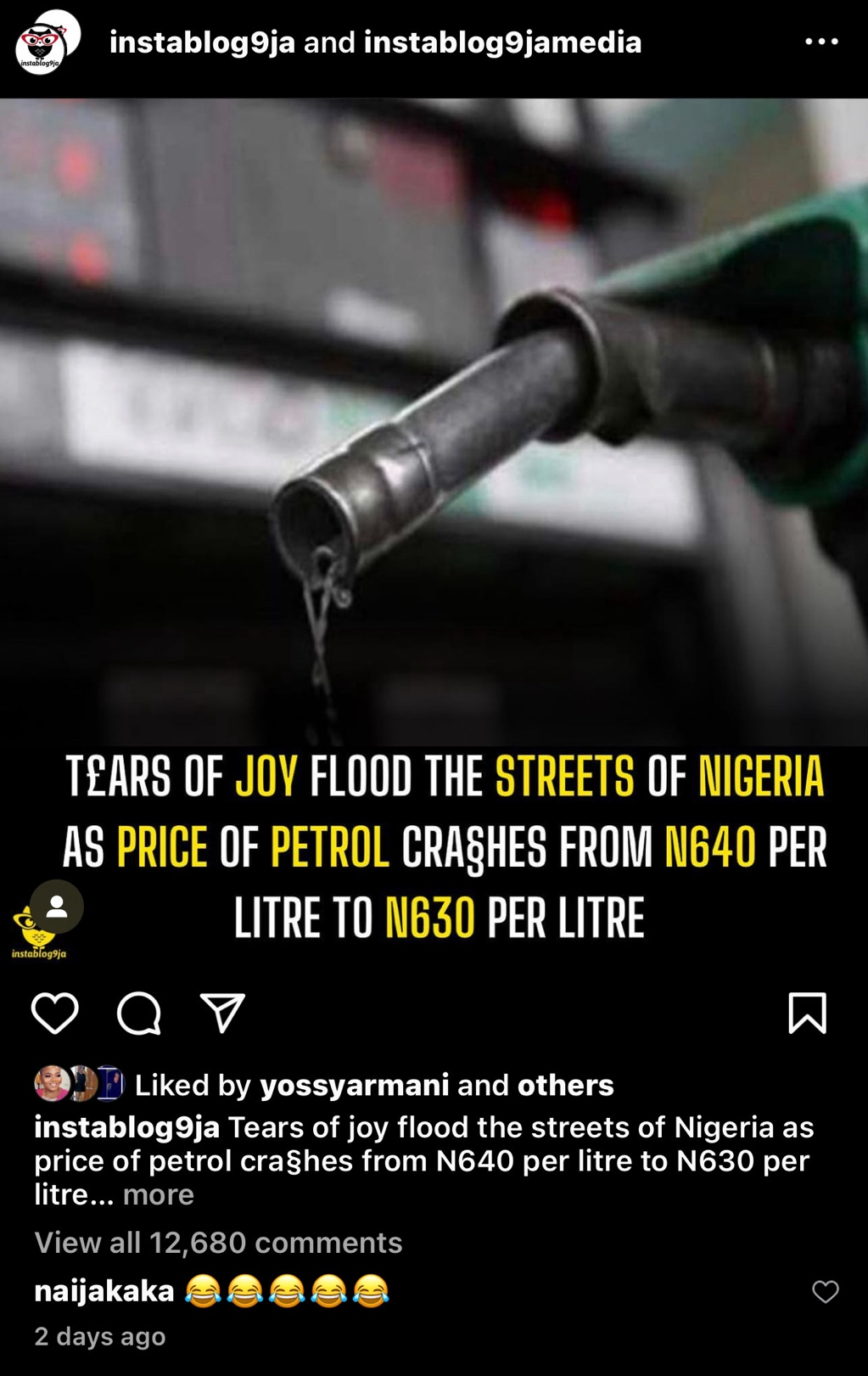Open the post's three-dot options menu
This screenshot has height=1376, width=868.
click(820, 42)
